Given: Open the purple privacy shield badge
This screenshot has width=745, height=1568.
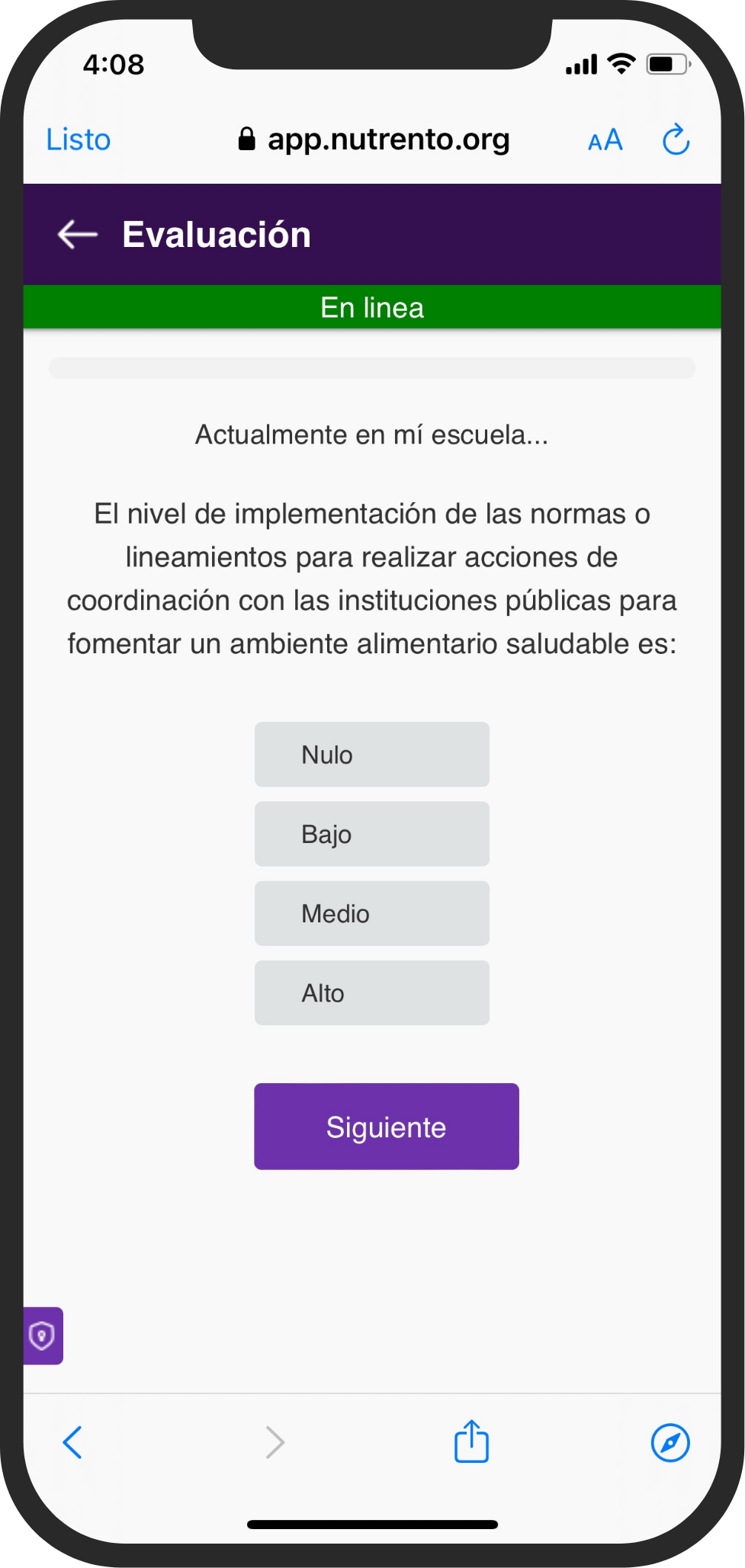Looking at the screenshot, I should 43,1336.
